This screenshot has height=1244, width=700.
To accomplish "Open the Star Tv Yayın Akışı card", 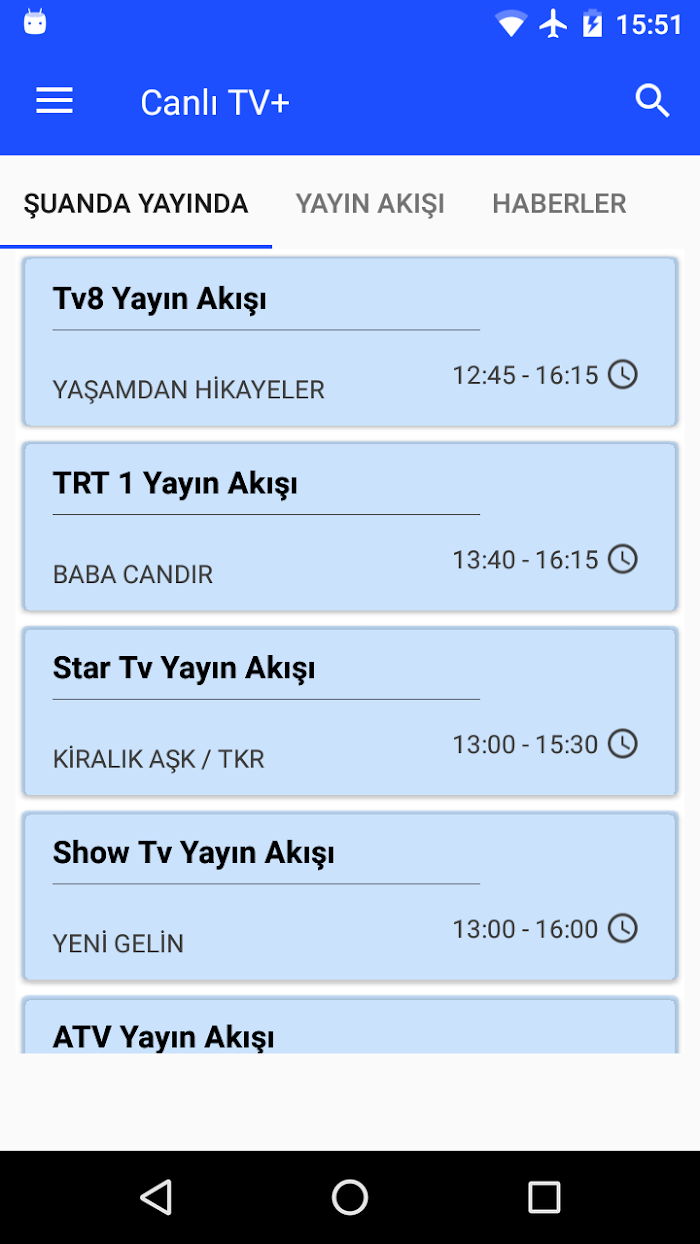I will pyautogui.click(x=350, y=711).
